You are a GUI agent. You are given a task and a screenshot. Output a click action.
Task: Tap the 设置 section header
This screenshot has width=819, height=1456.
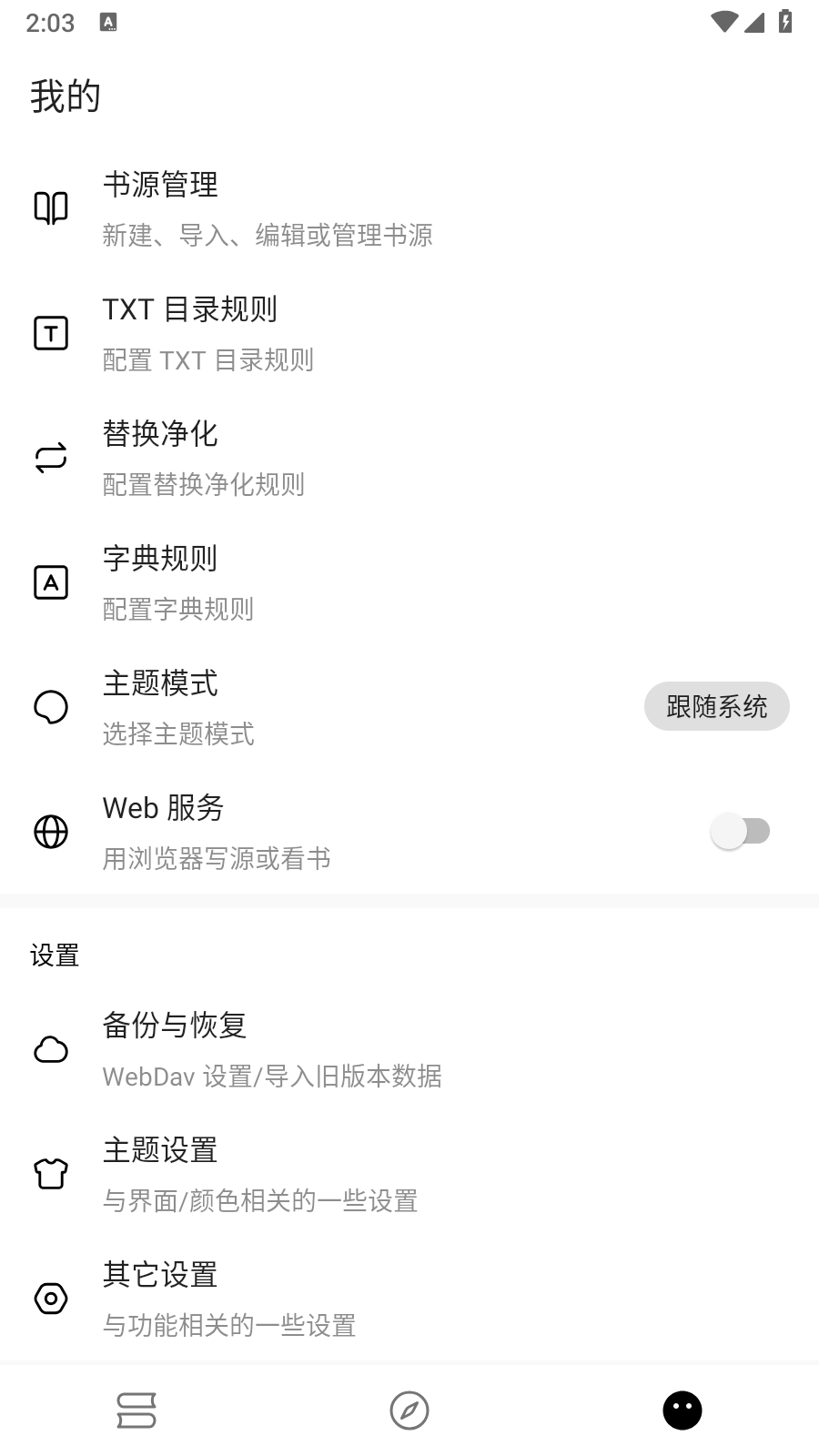55,955
